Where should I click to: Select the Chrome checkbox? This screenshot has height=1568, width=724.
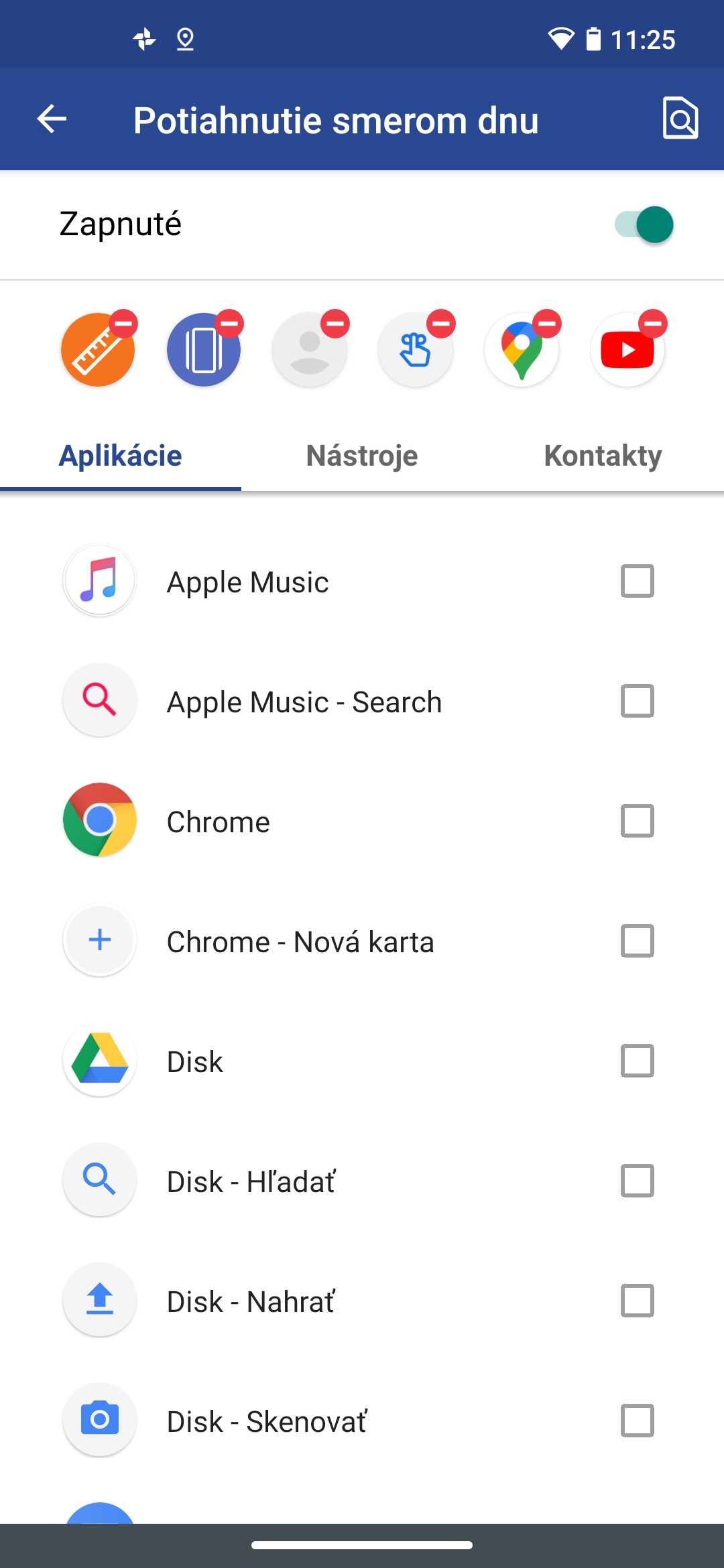pyautogui.click(x=638, y=821)
